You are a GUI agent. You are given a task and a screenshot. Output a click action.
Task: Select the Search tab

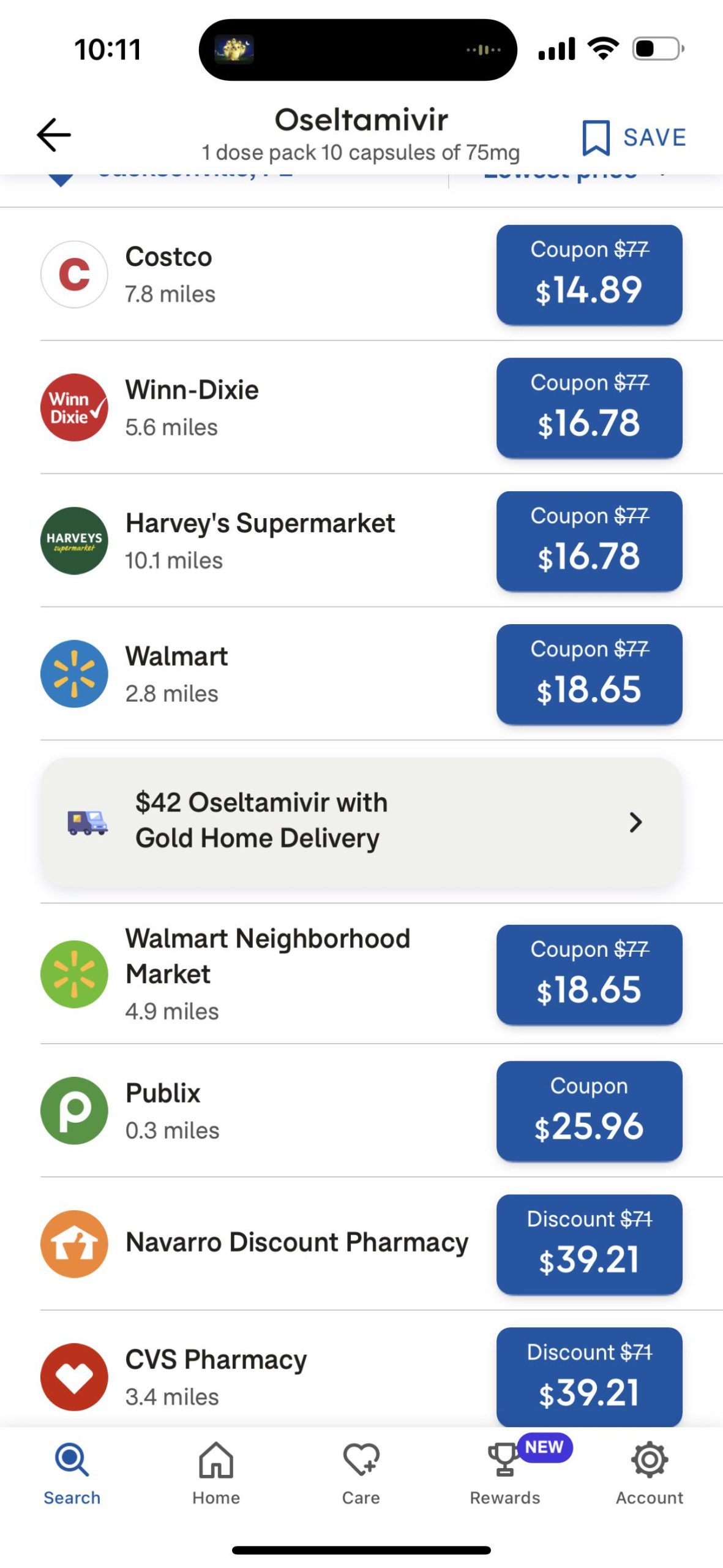[x=72, y=1473]
